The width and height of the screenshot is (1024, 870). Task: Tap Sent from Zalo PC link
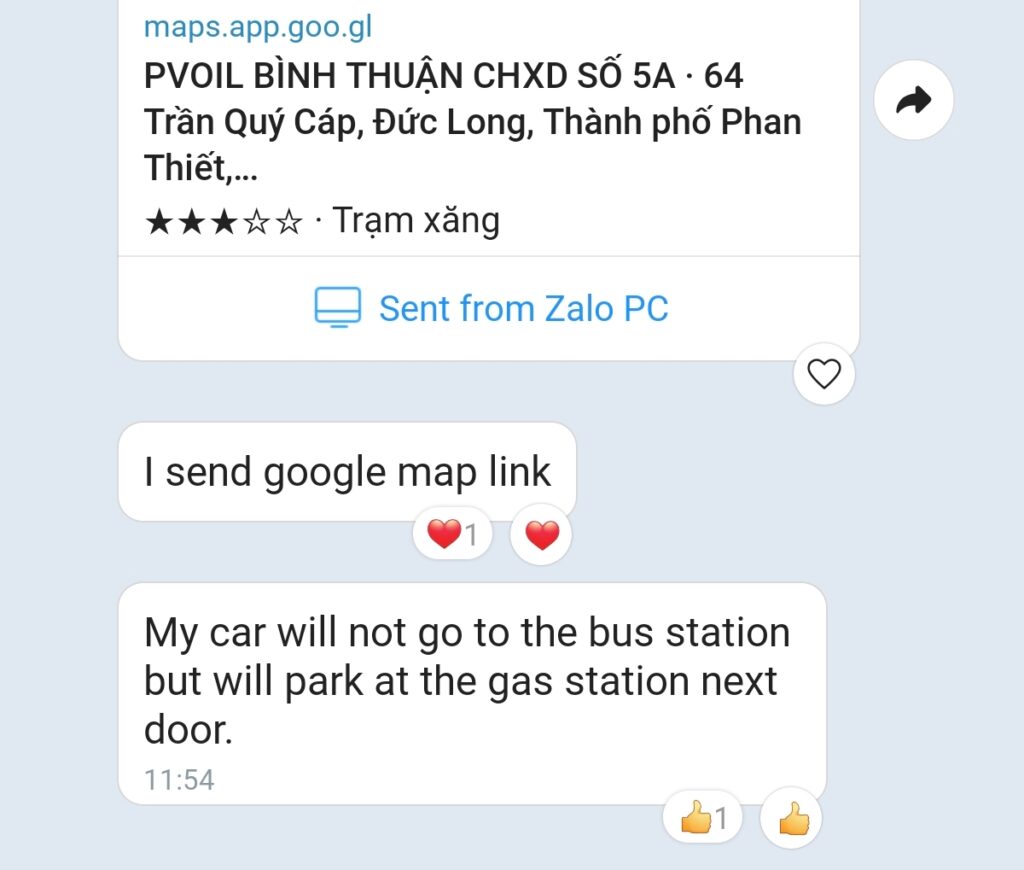(491, 308)
